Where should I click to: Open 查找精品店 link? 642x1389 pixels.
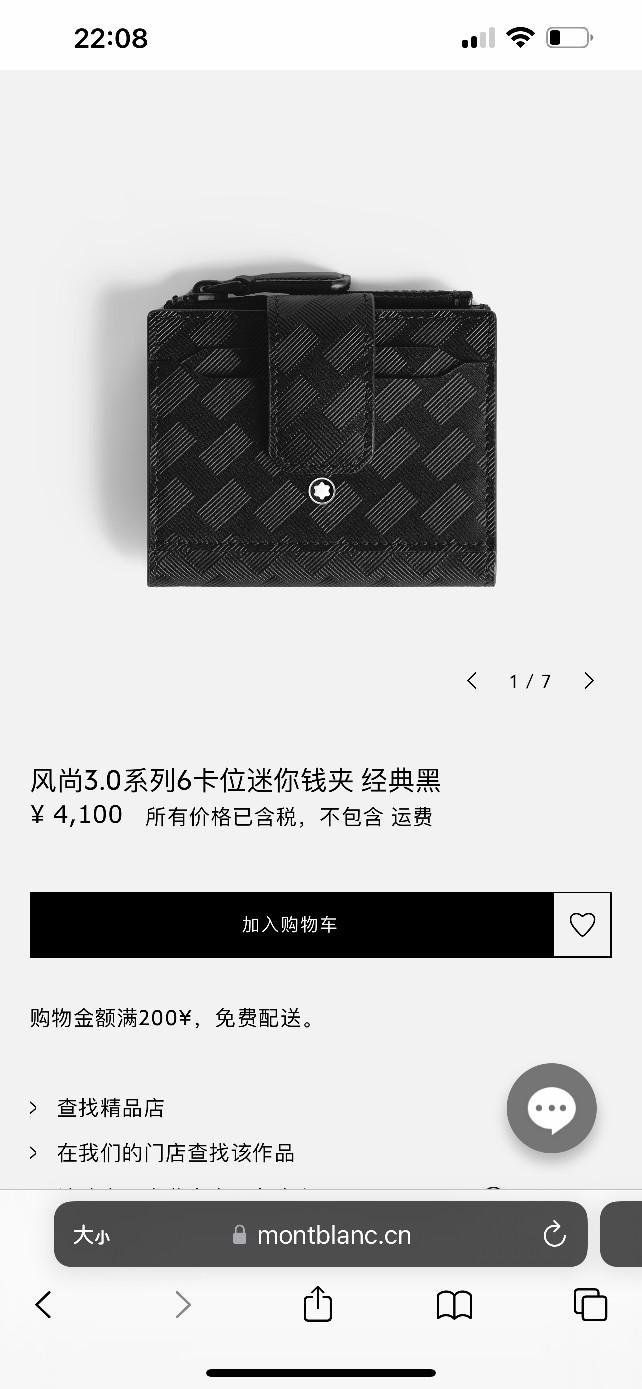pyautogui.click(x=110, y=1108)
